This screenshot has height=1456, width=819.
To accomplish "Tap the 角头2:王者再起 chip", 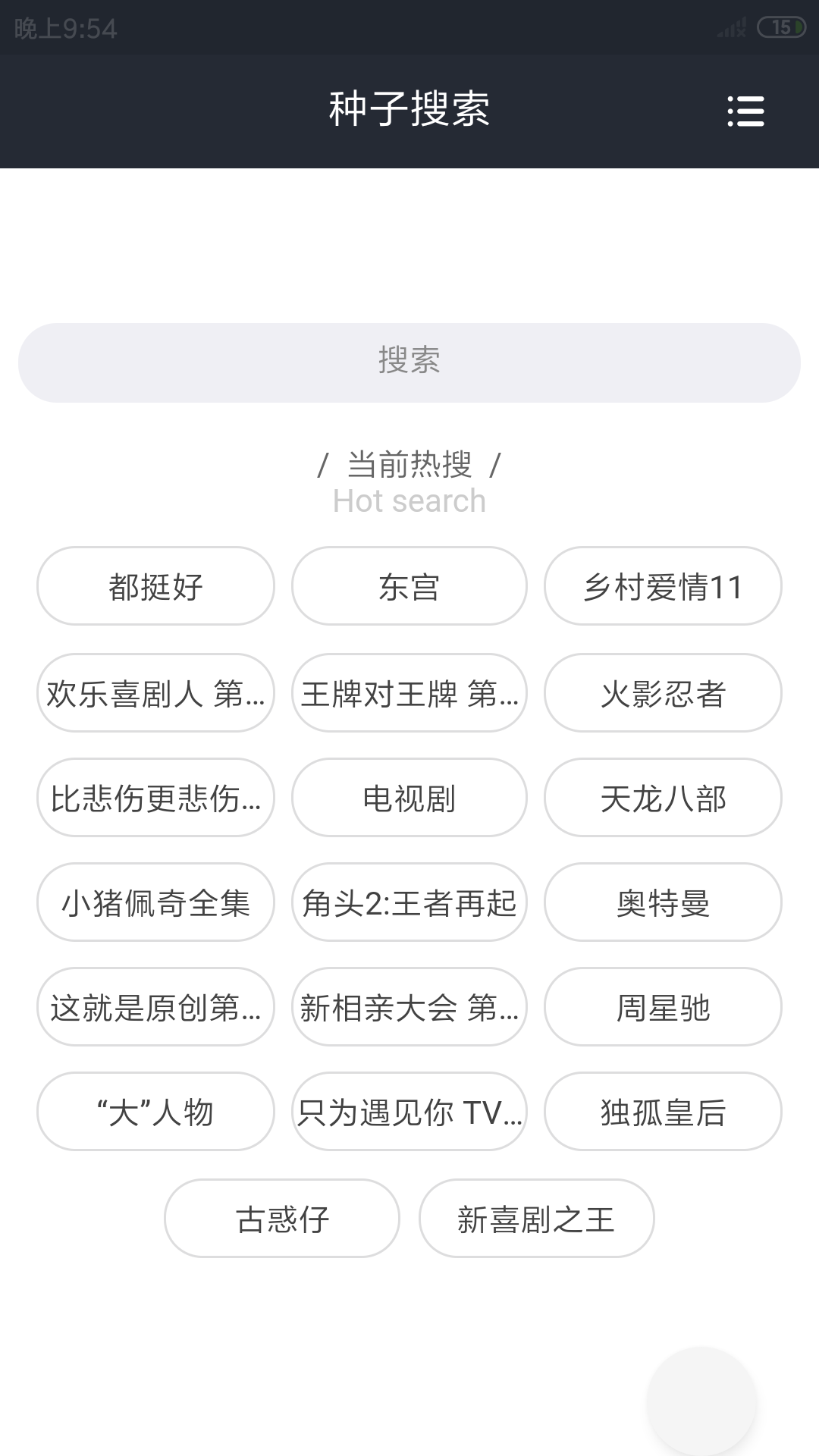I will [409, 902].
